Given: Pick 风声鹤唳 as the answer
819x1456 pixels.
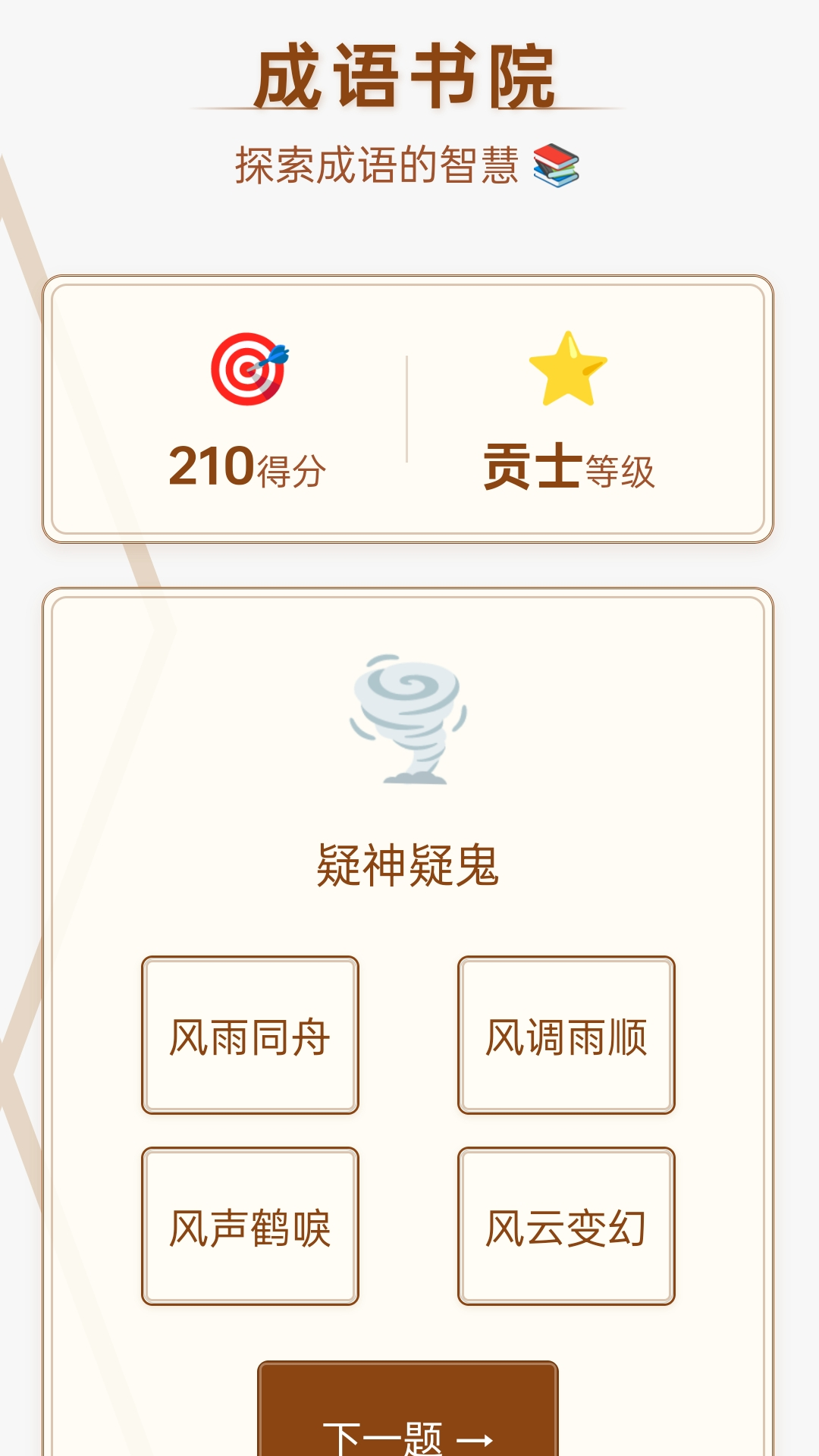Looking at the screenshot, I should click(x=250, y=1226).
